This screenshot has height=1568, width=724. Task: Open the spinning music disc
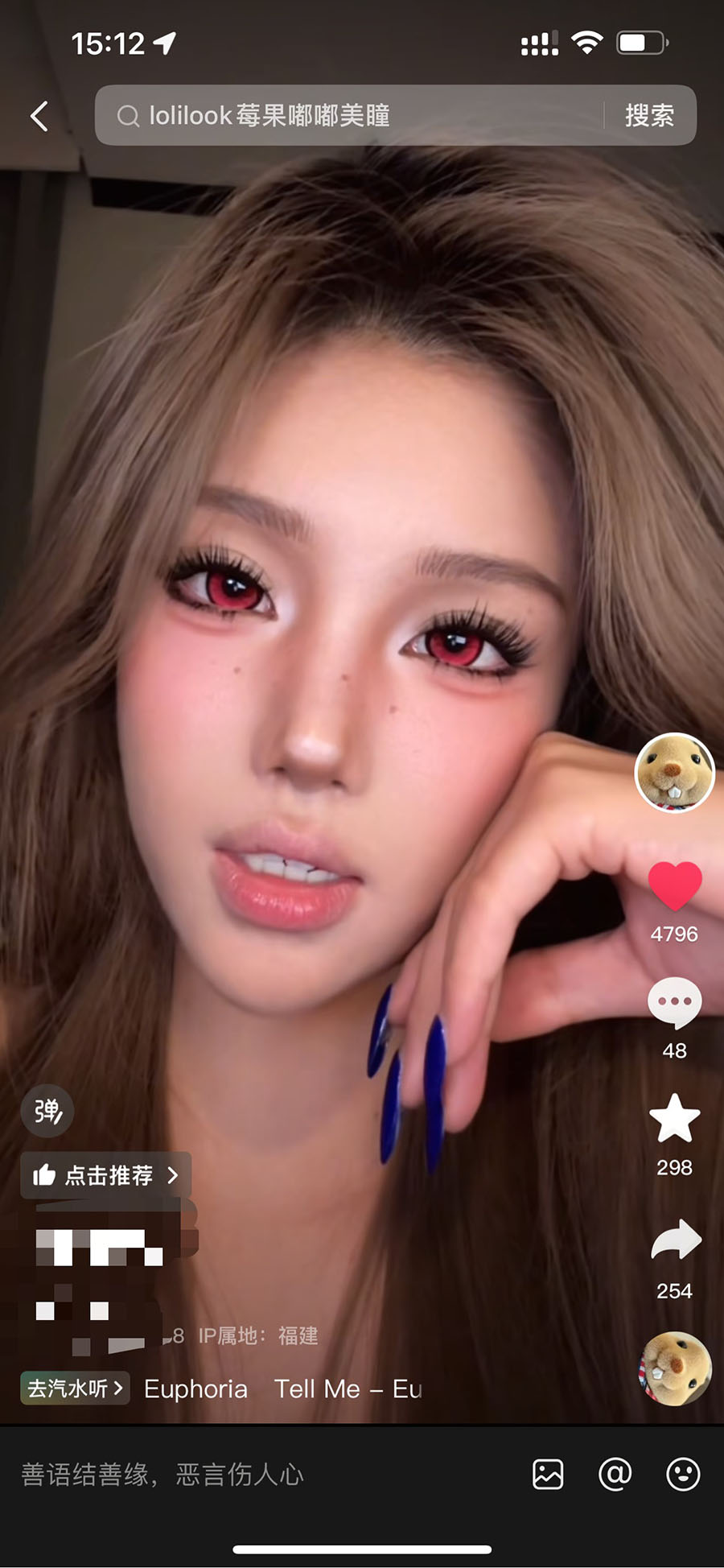(675, 1369)
